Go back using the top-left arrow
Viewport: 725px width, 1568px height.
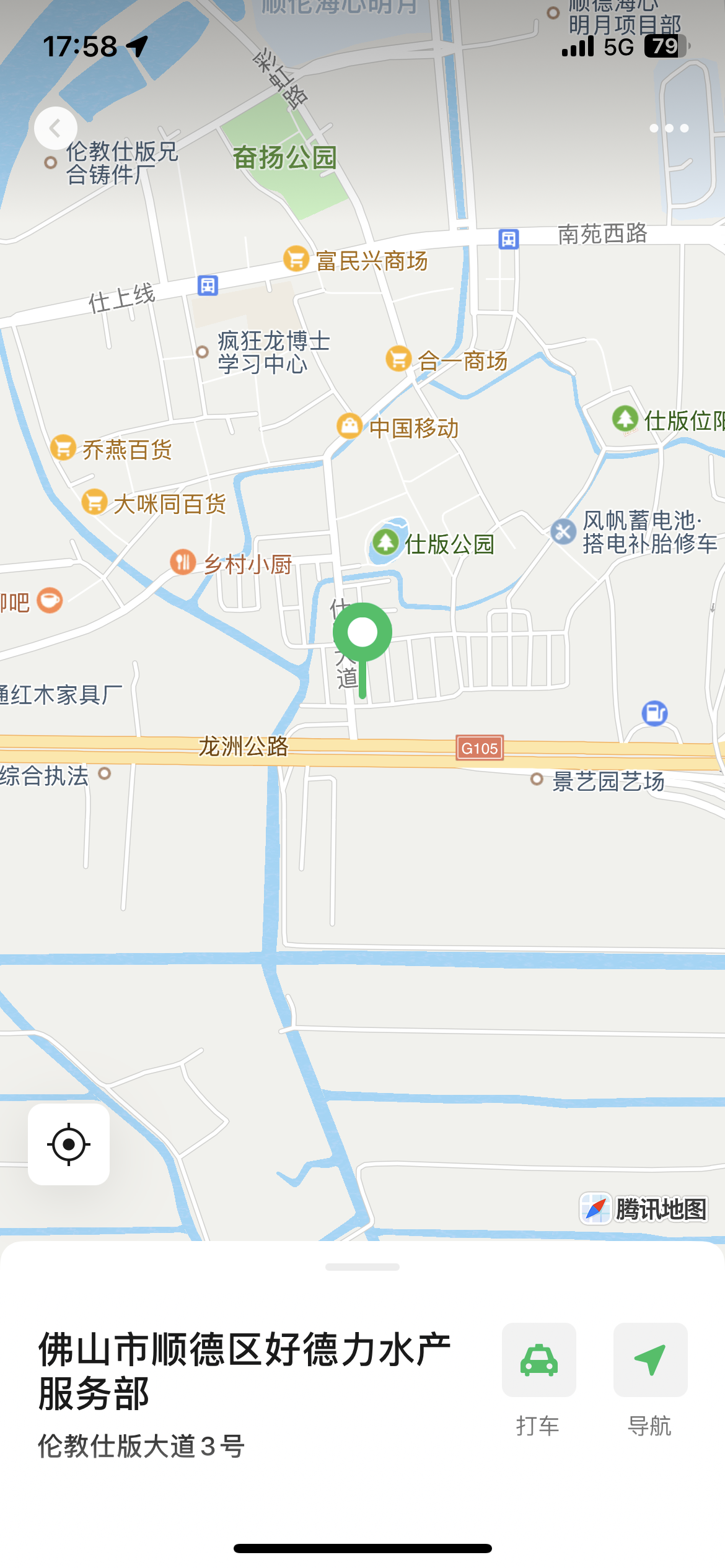(56, 129)
